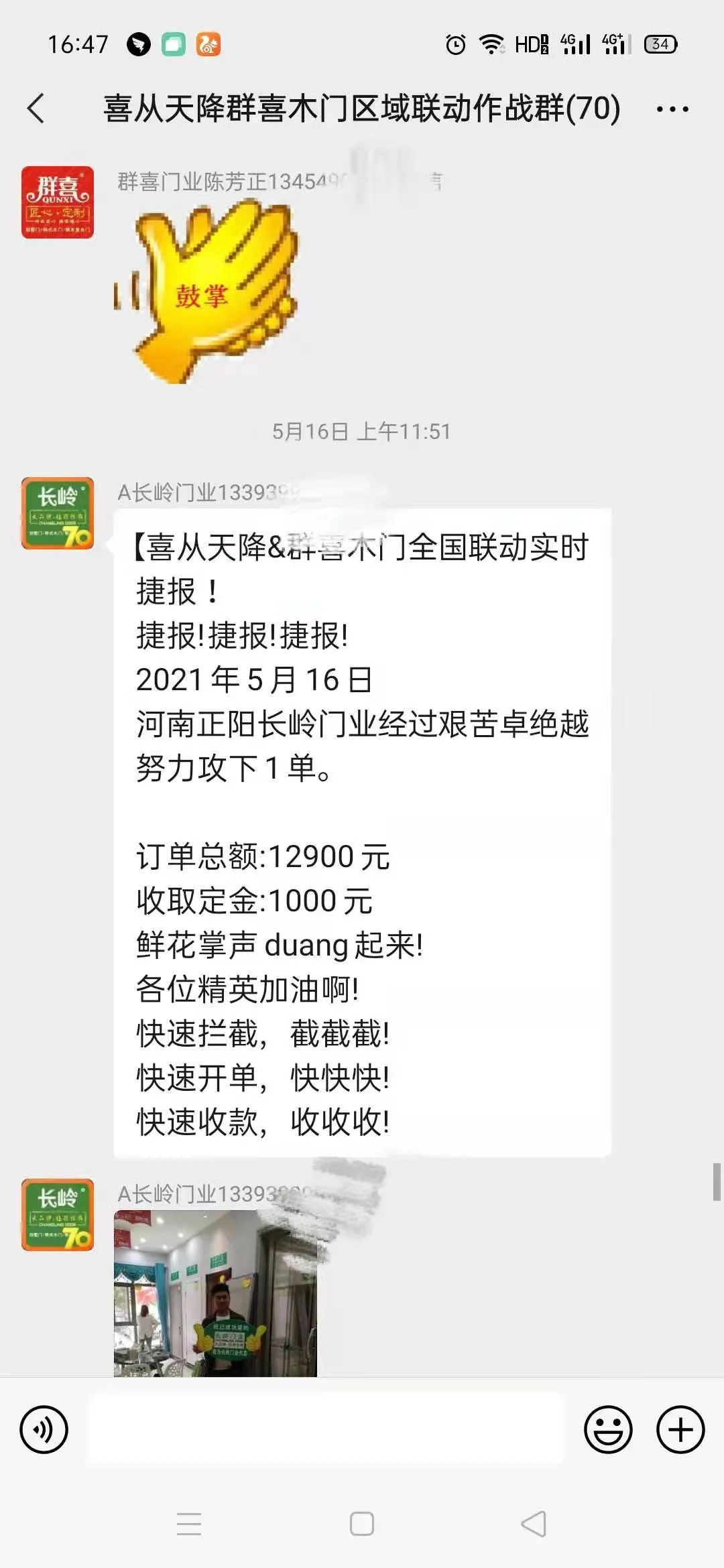View the 鼓掌 clapping sticker
This screenshot has width=724, height=1568.
[206, 293]
